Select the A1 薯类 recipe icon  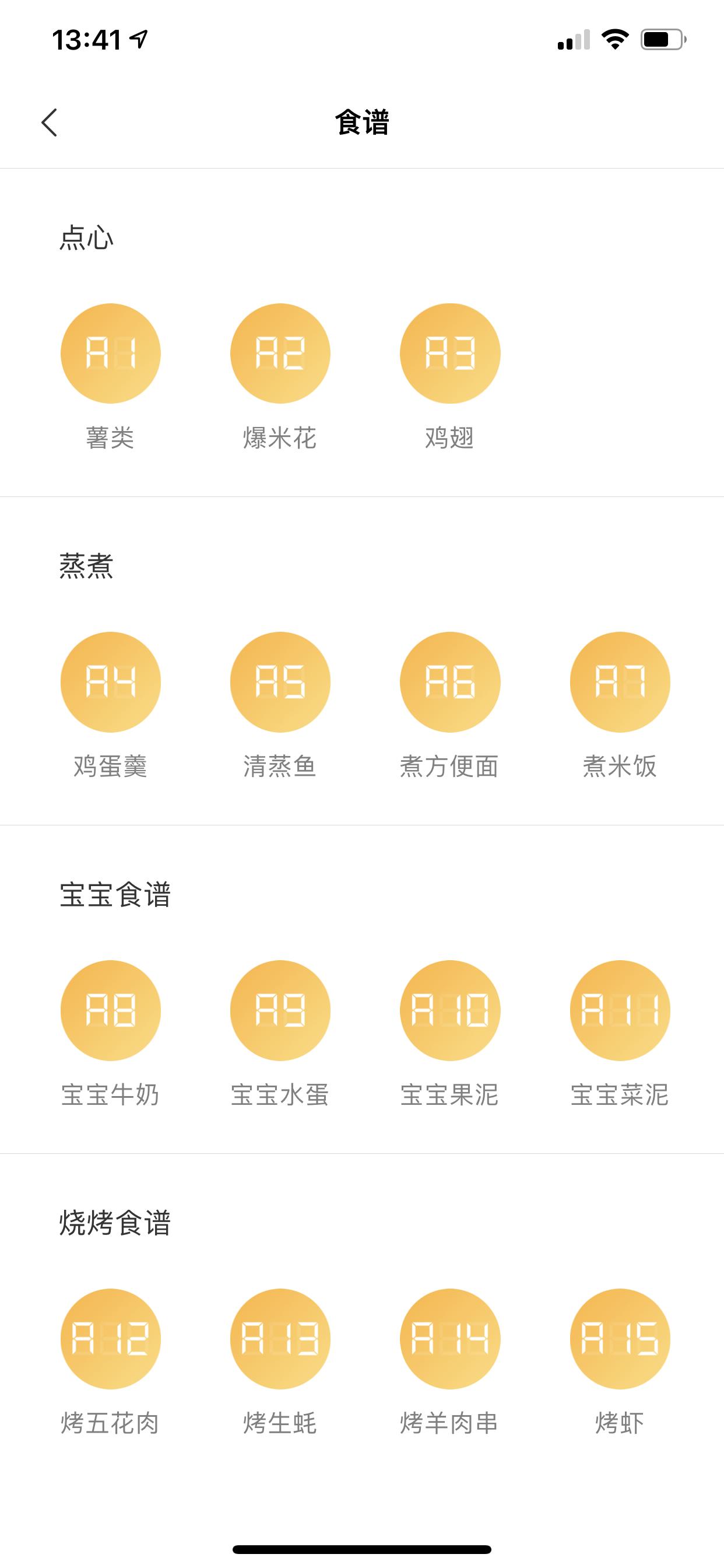[x=110, y=353]
